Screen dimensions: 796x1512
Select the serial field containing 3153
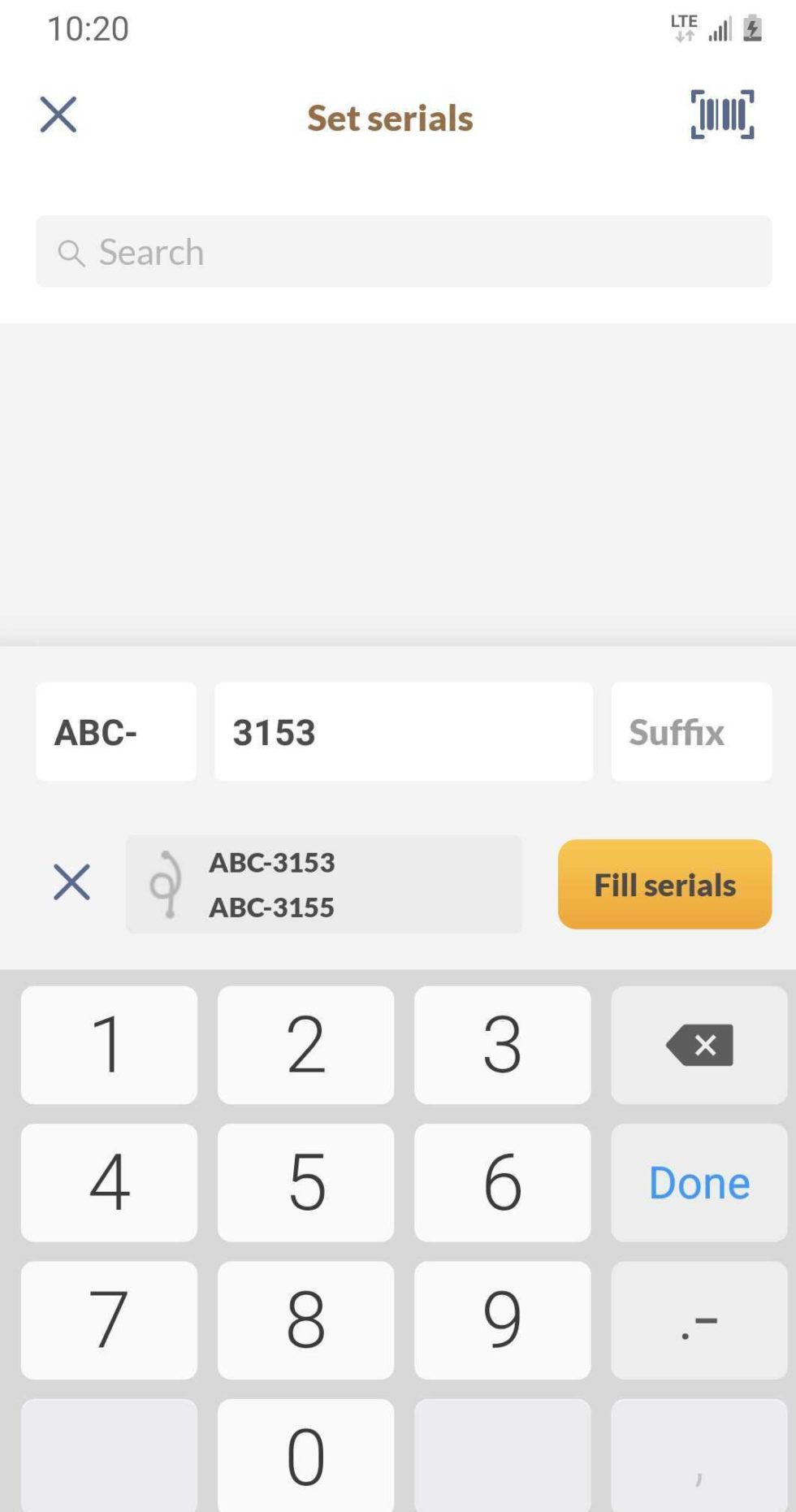tap(403, 730)
